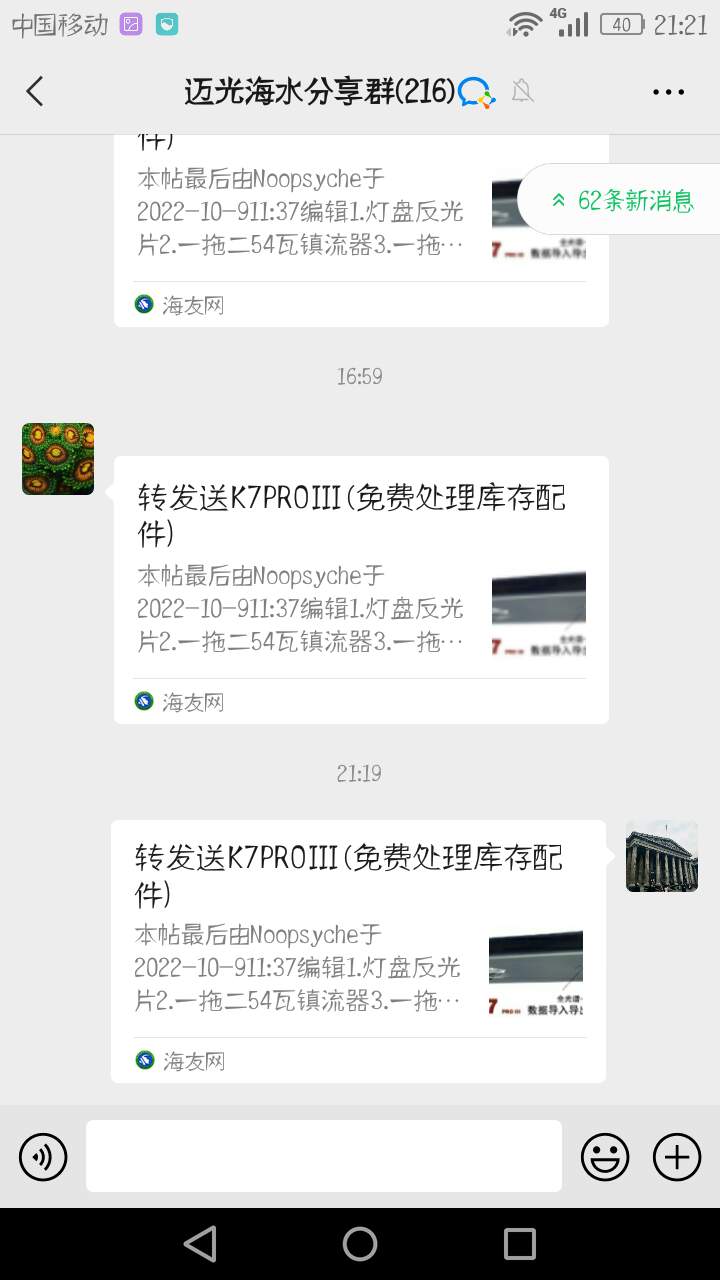The width and height of the screenshot is (720, 1280).
Task: View the coral avatar sender's profile
Action: [x=58, y=459]
